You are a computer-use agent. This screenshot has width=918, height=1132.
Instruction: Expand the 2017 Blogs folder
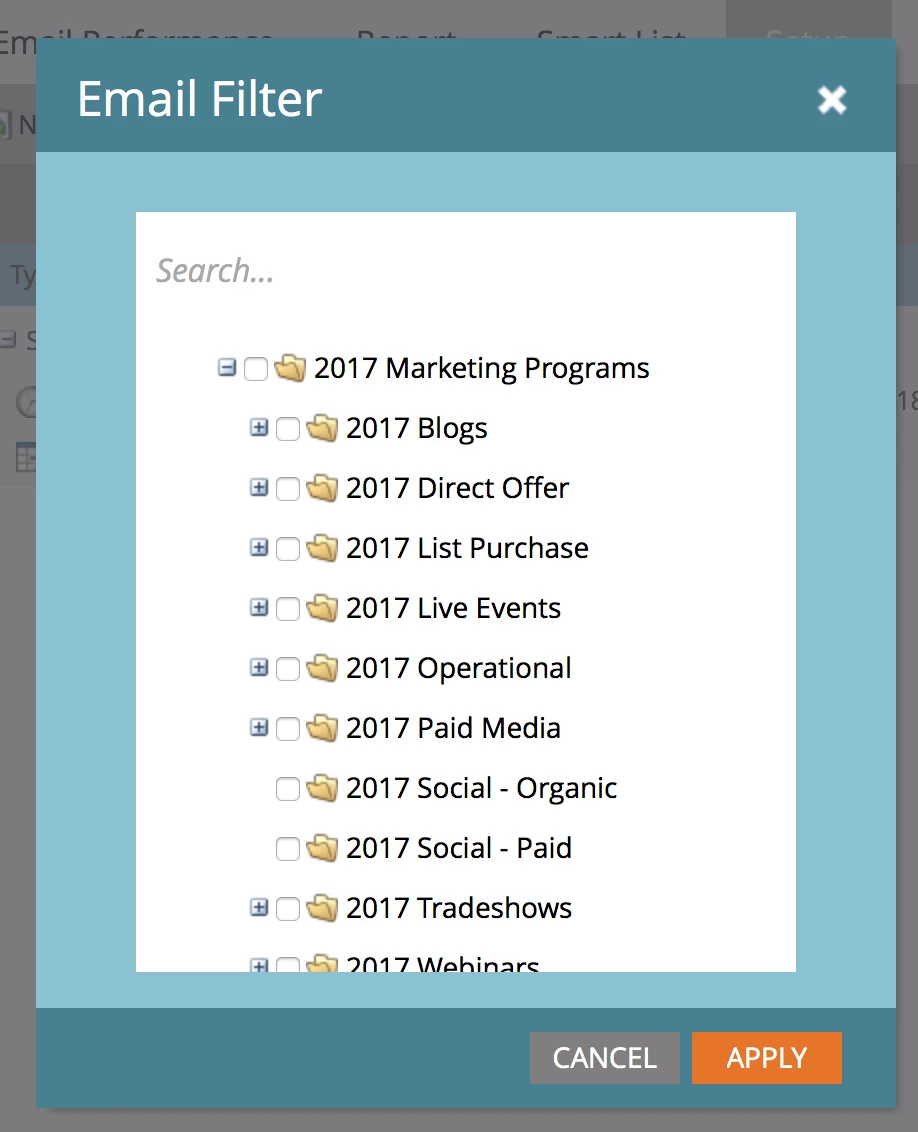point(259,428)
